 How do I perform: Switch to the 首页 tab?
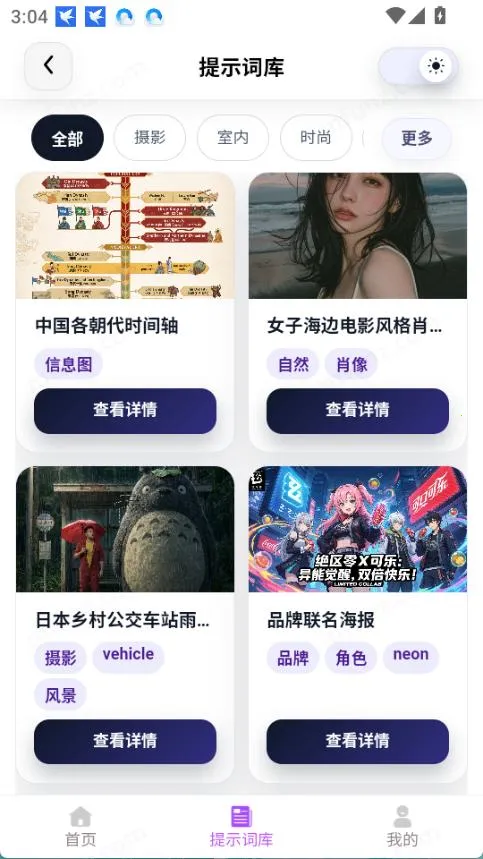(80, 827)
